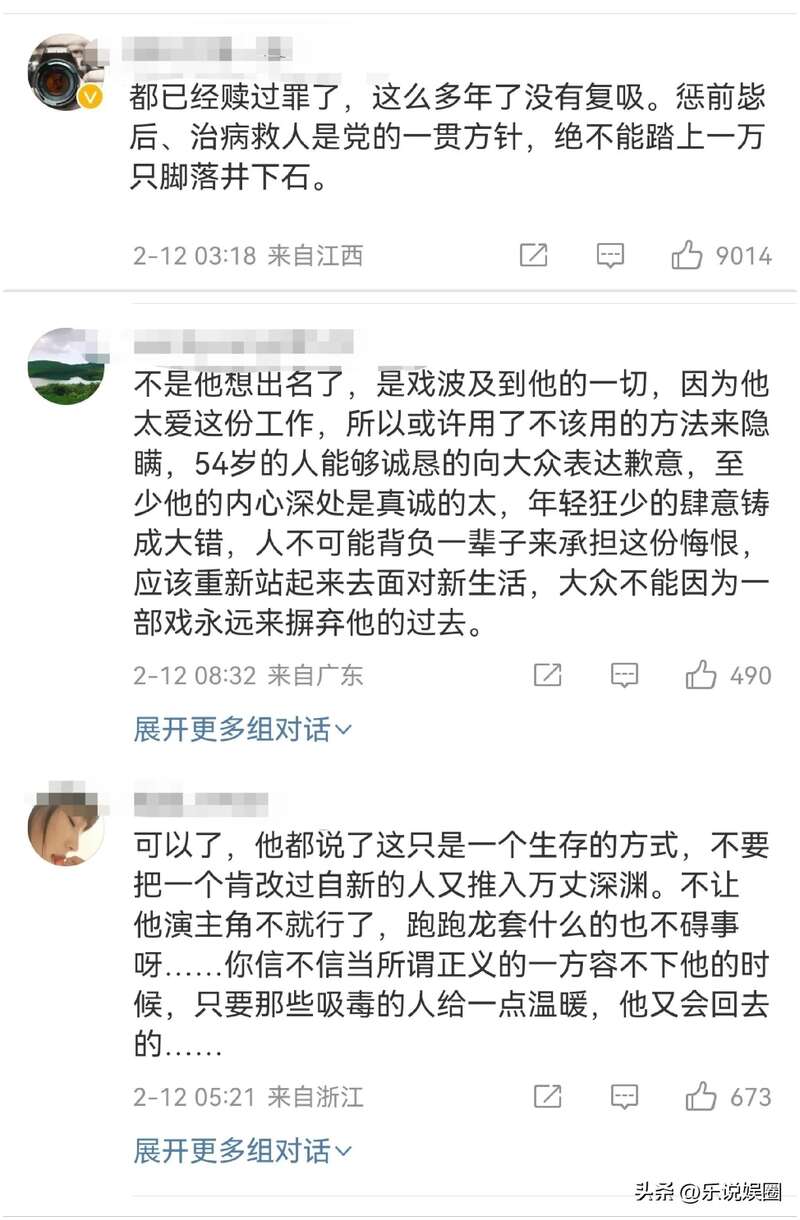
Task: Like the comment from 江西 with 9014 likes
Action: 688,255
